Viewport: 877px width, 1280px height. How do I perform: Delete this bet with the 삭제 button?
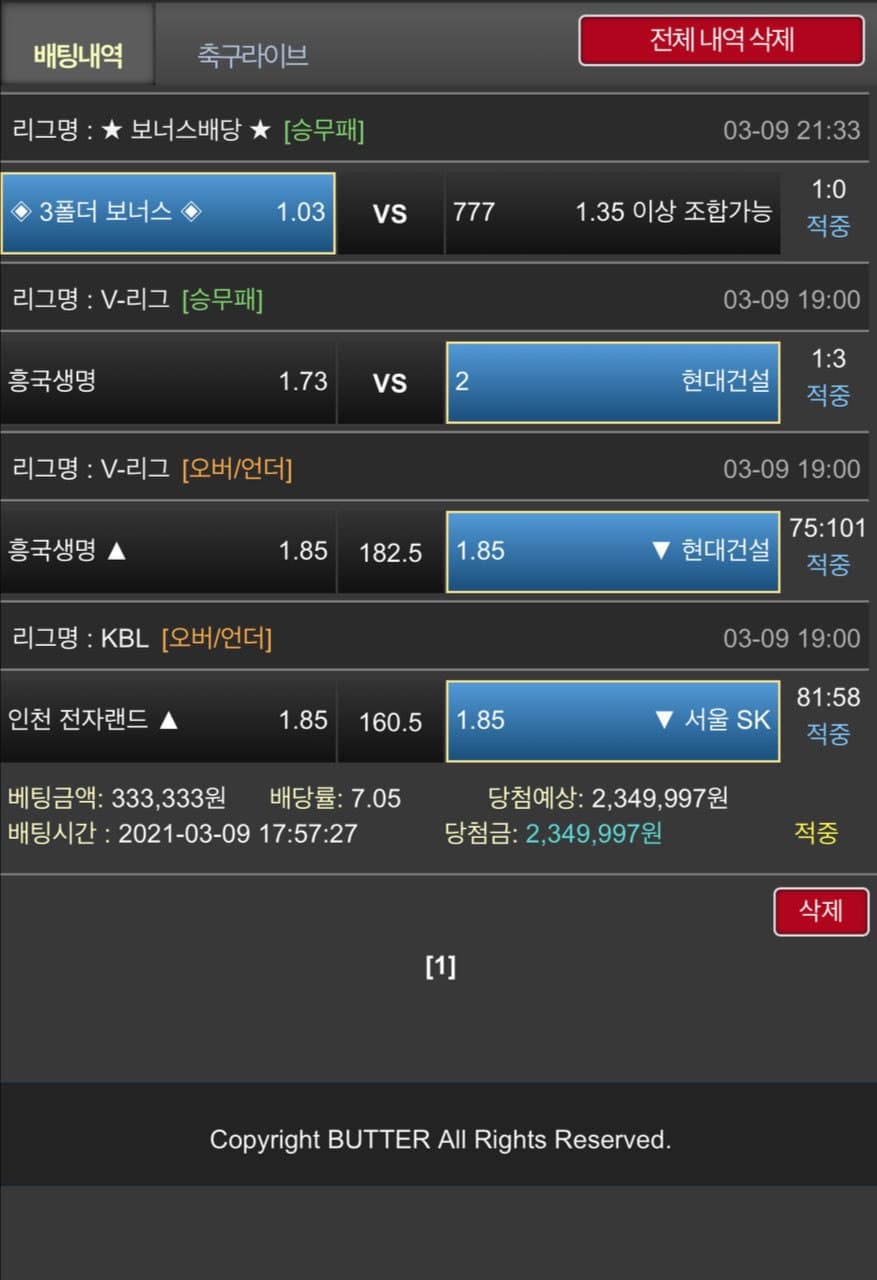point(820,911)
